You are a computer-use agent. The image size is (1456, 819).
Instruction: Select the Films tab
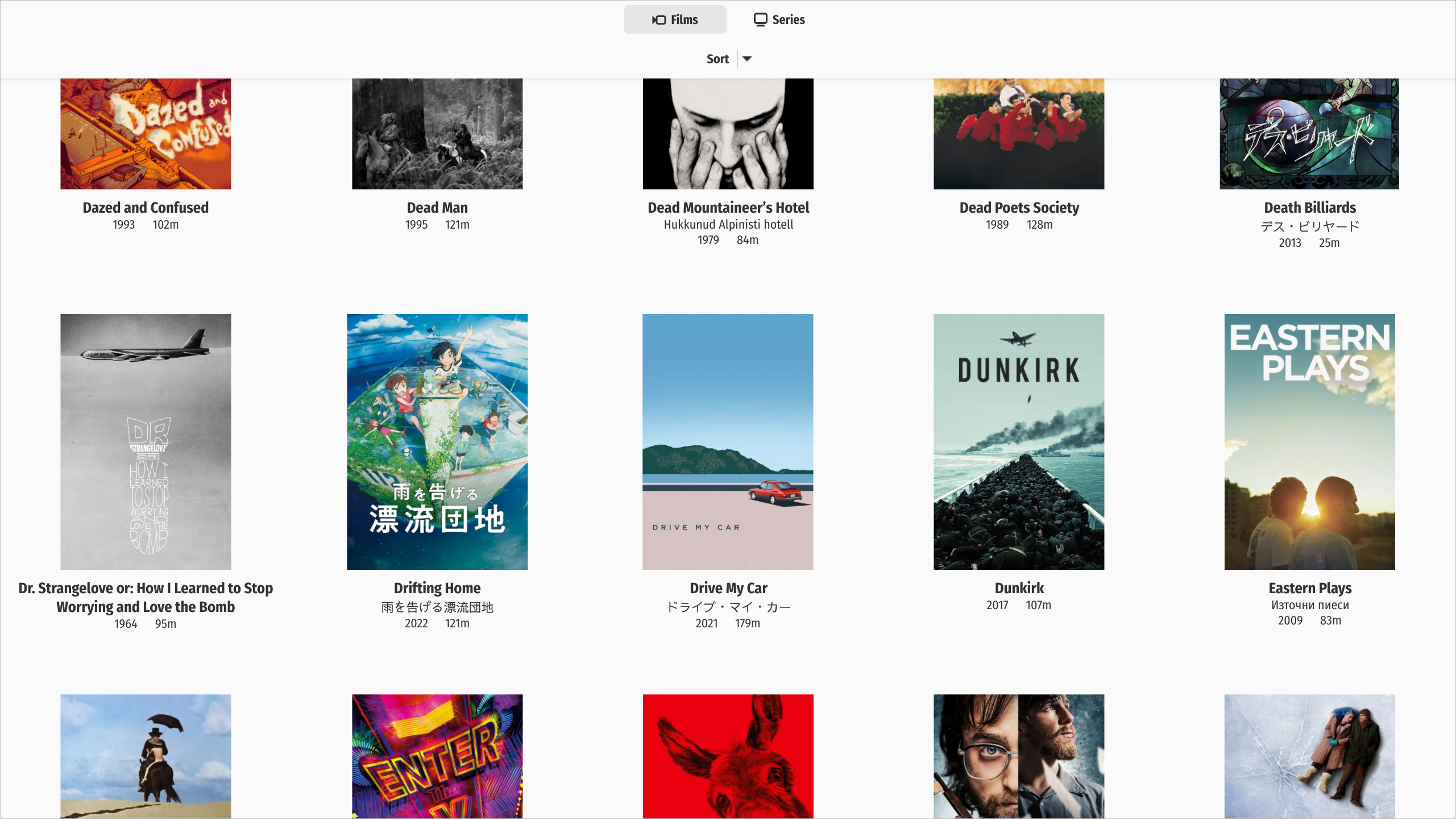675,20
